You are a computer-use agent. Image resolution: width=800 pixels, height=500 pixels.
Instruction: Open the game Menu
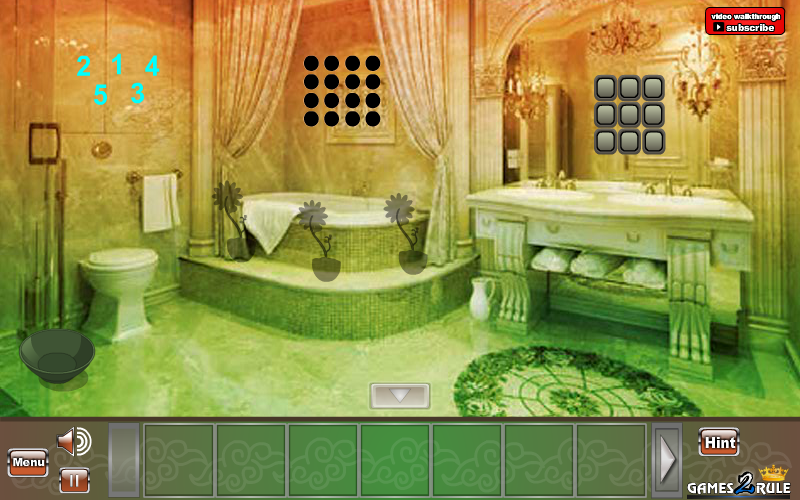28,462
